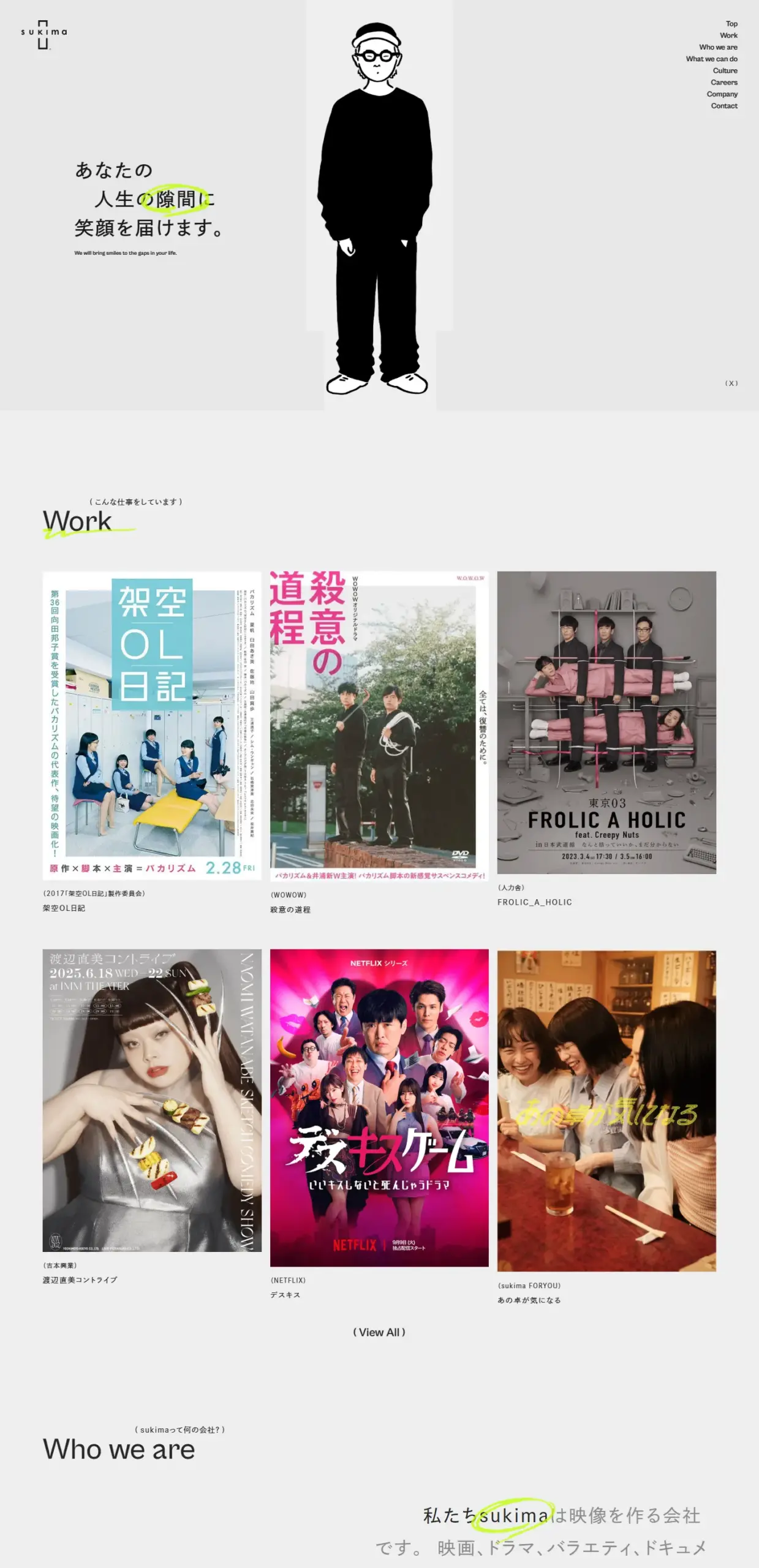The image size is (759, 1568).
Task: Open the 渡辺直美コントライブ work card
Action: (x=152, y=1100)
